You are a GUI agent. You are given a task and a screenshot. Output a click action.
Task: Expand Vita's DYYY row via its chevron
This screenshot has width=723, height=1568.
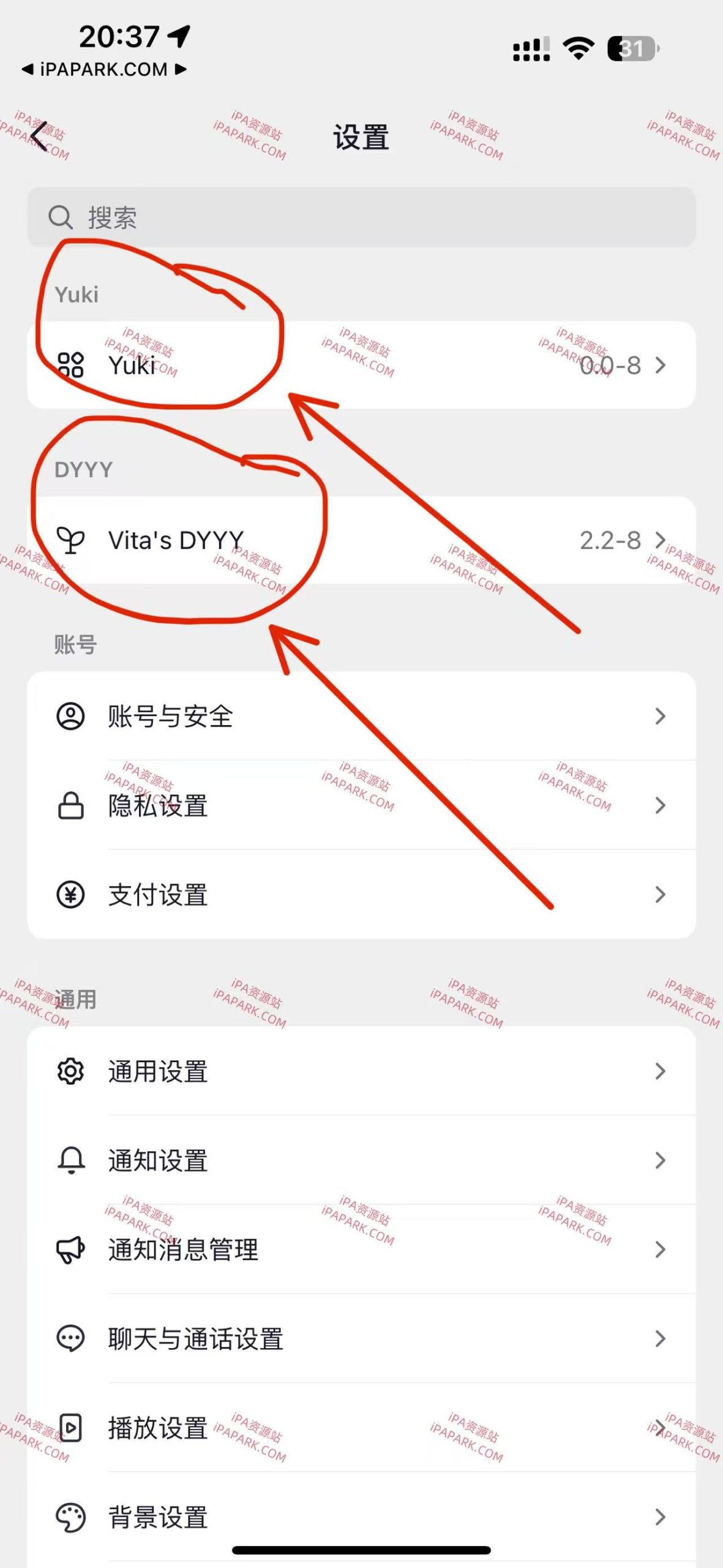659,539
